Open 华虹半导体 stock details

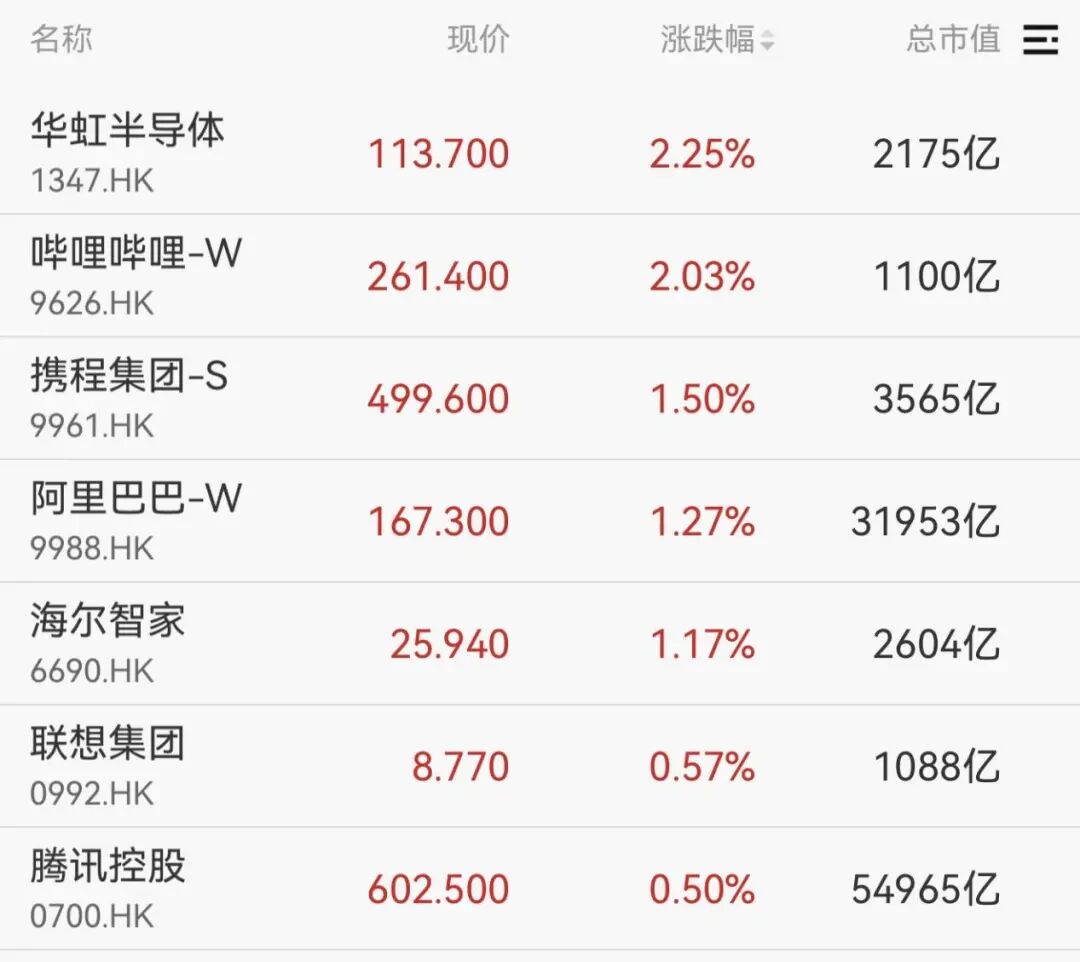point(127,131)
